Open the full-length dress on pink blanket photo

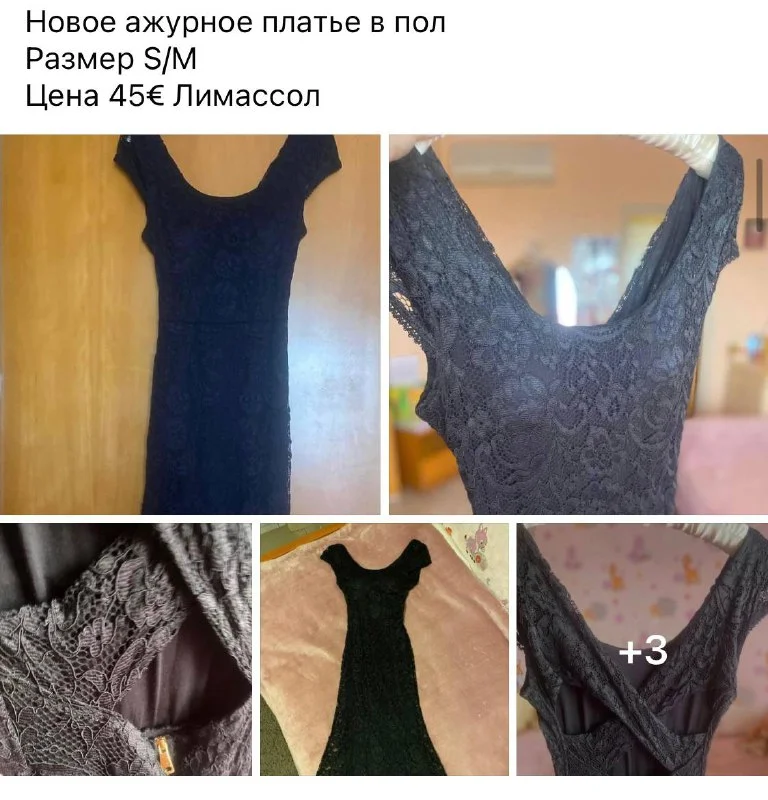coord(384,650)
